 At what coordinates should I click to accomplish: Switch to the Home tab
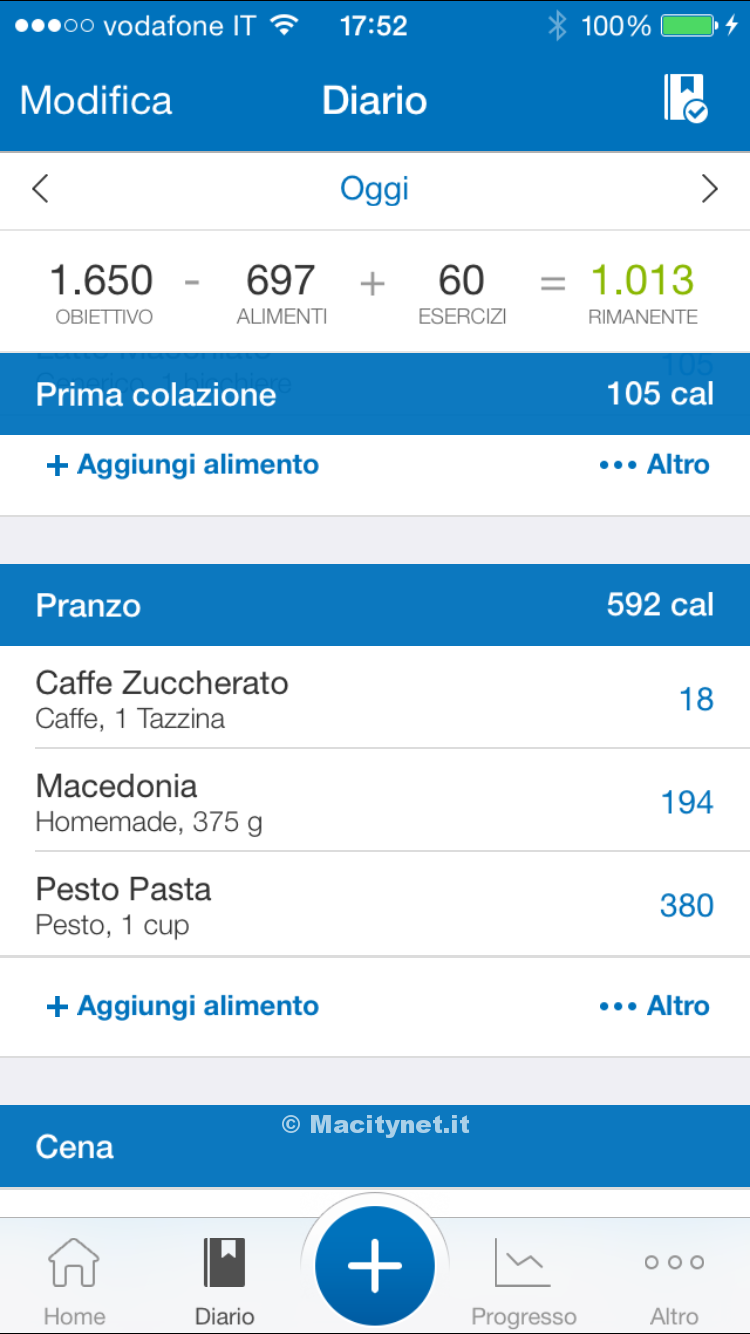75,1279
